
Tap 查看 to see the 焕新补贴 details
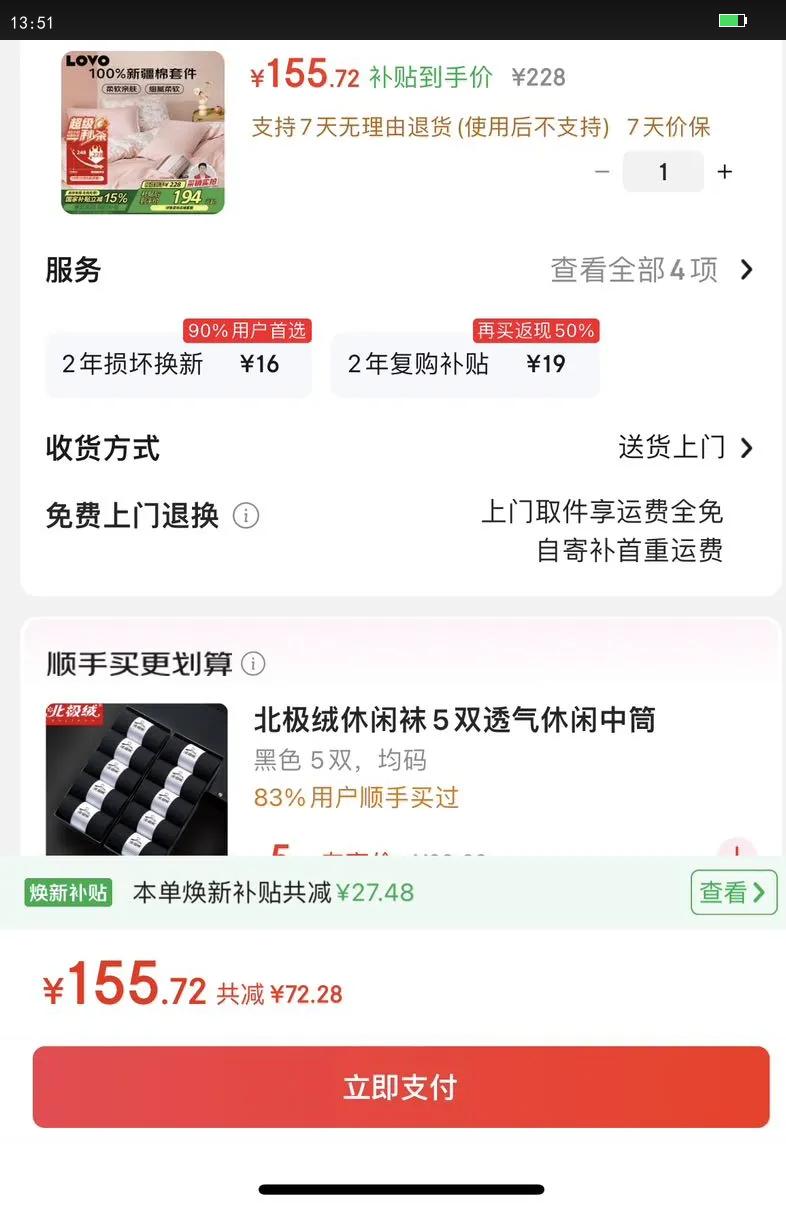click(733, 892)
